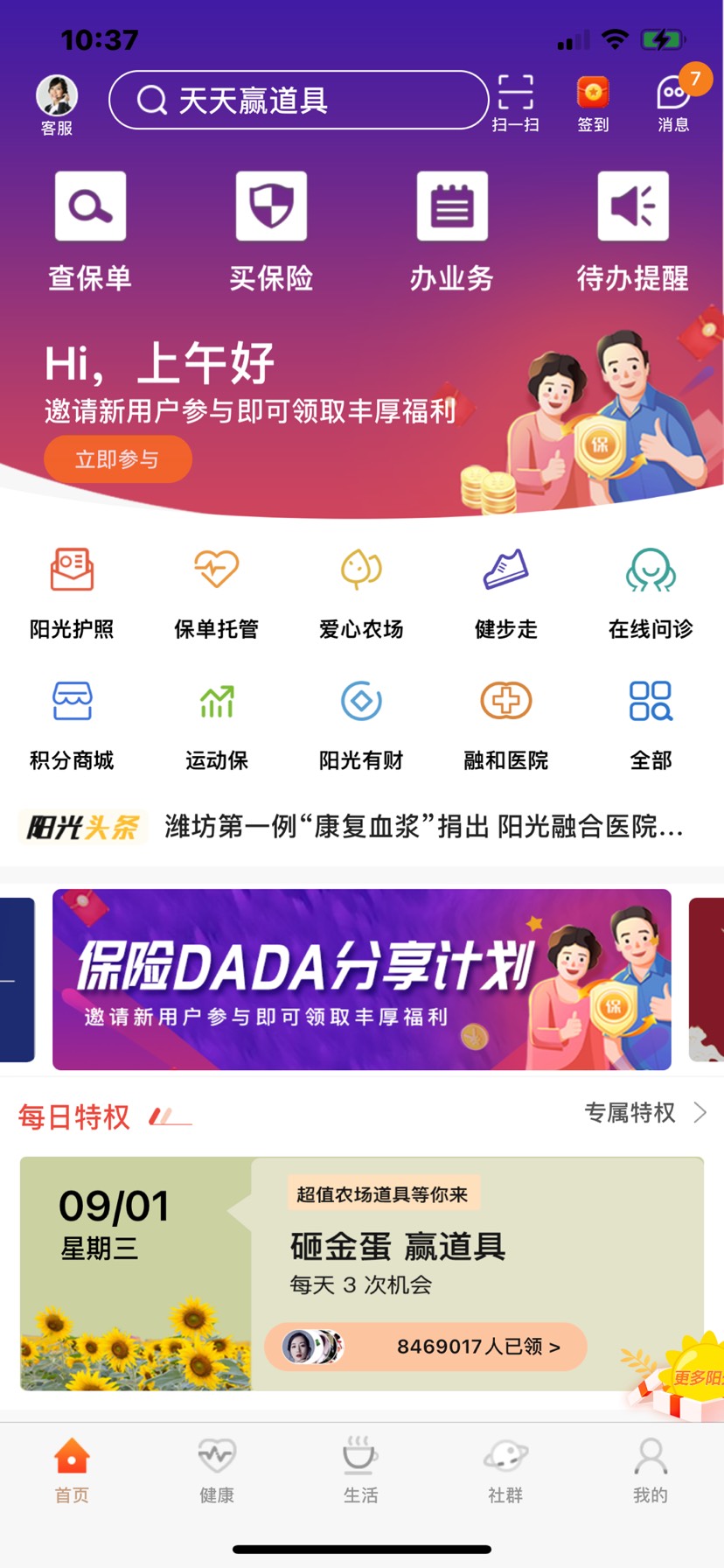724x1568 pixels.
Task: Switch to the 我的 tab
Action: tap(650, 1469)
